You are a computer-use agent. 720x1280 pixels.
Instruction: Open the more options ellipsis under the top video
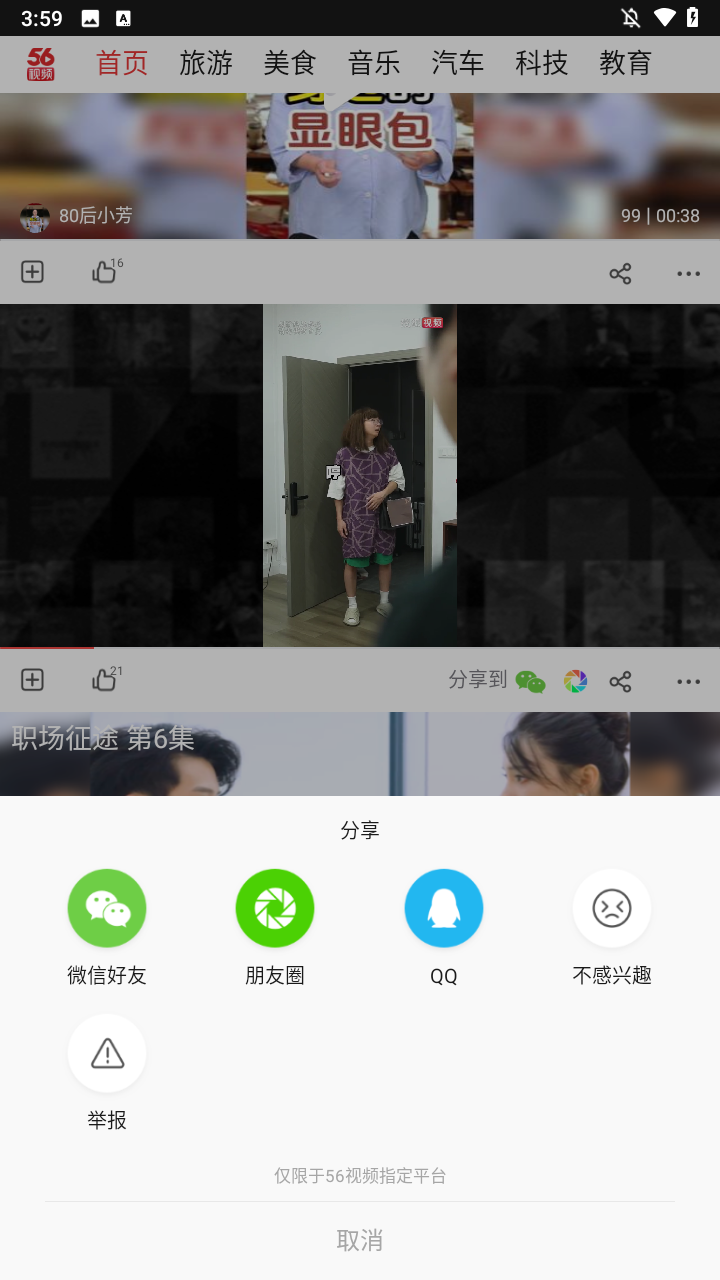pyautogui.click(x=688, y=272)
